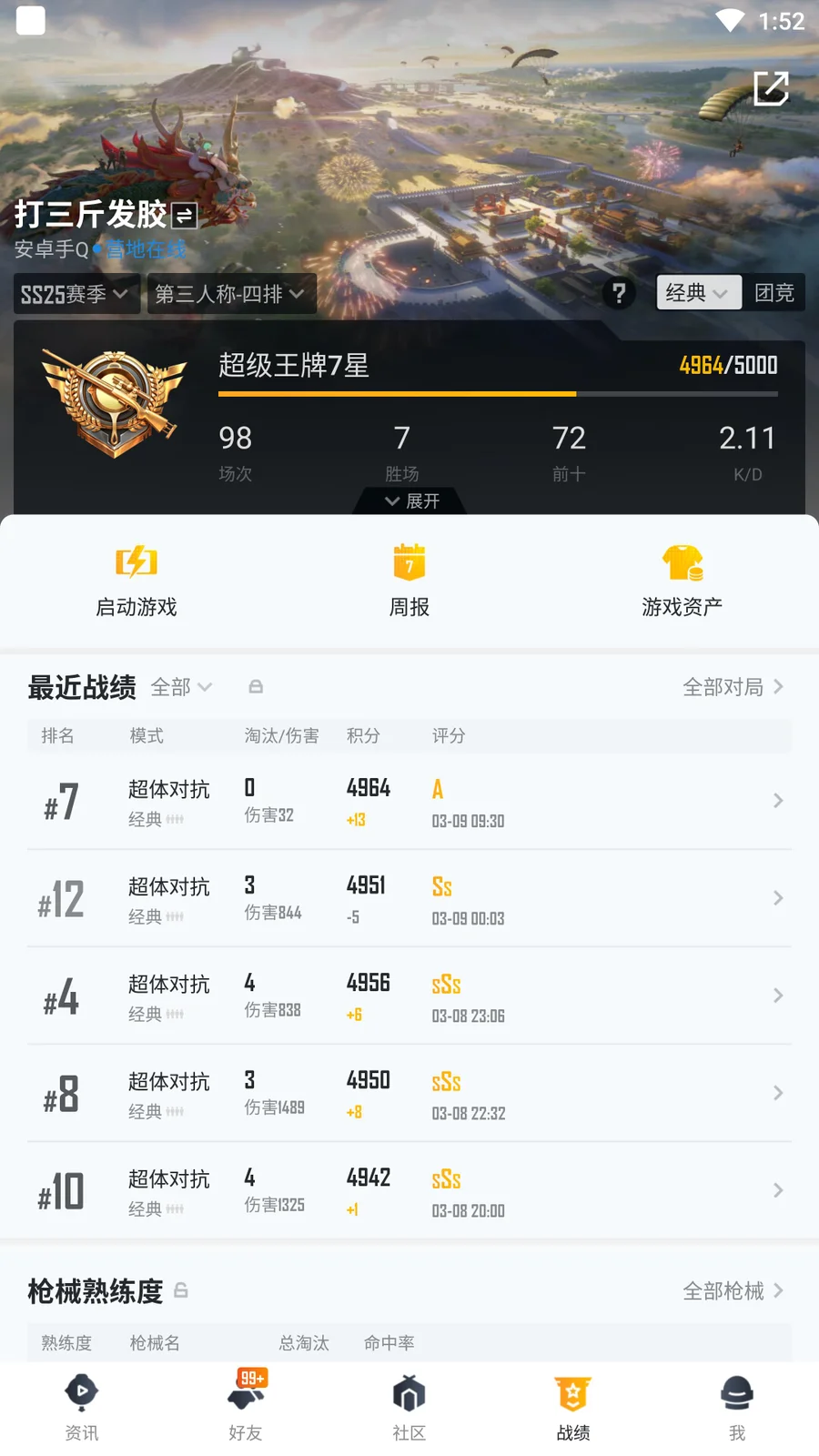Open the #4 match from 03-08 23:06
This screenshot has height=1456, width=819.
click(409, 996)
